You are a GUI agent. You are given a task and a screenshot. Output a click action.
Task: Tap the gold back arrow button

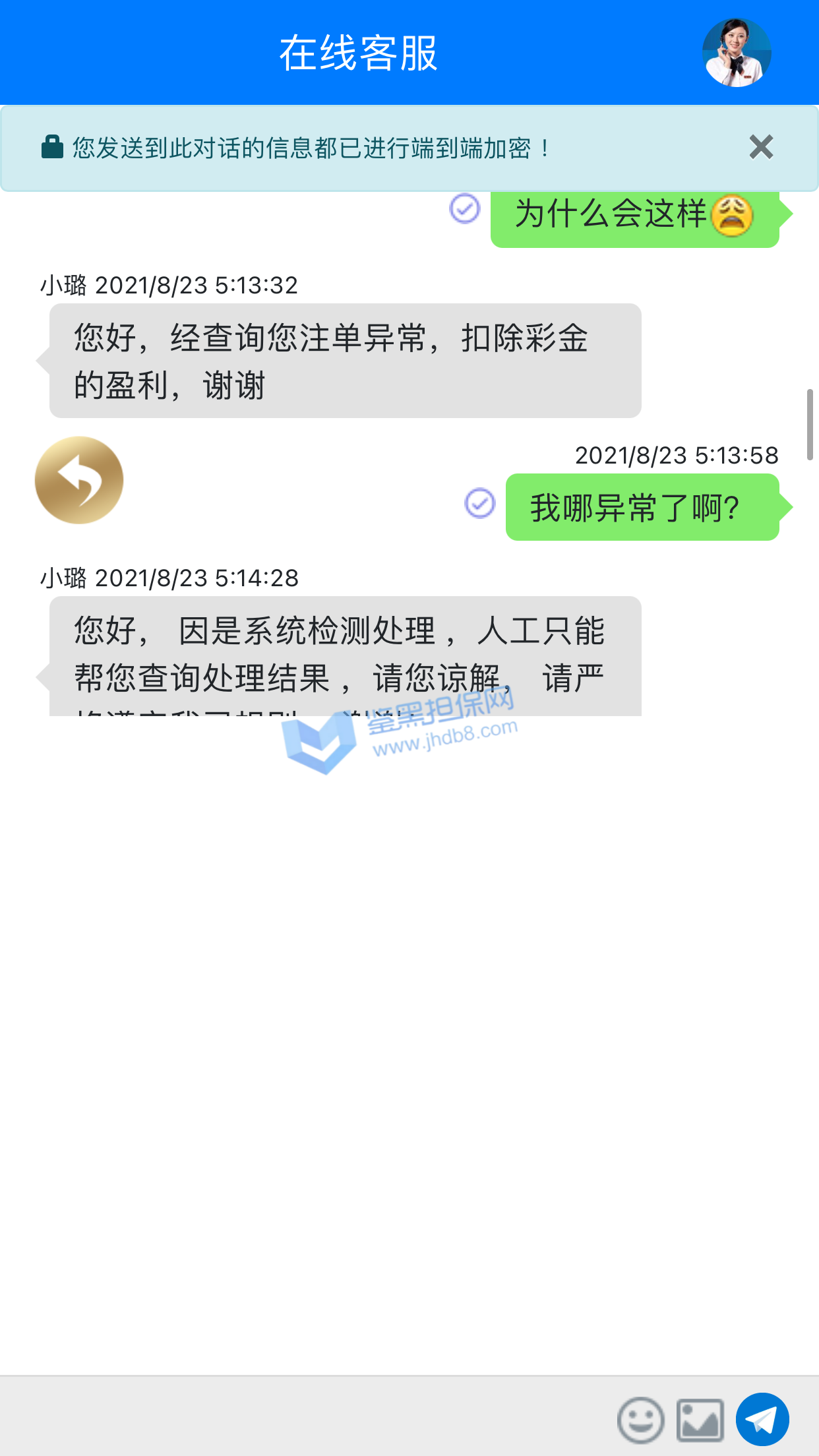[79, 480]
